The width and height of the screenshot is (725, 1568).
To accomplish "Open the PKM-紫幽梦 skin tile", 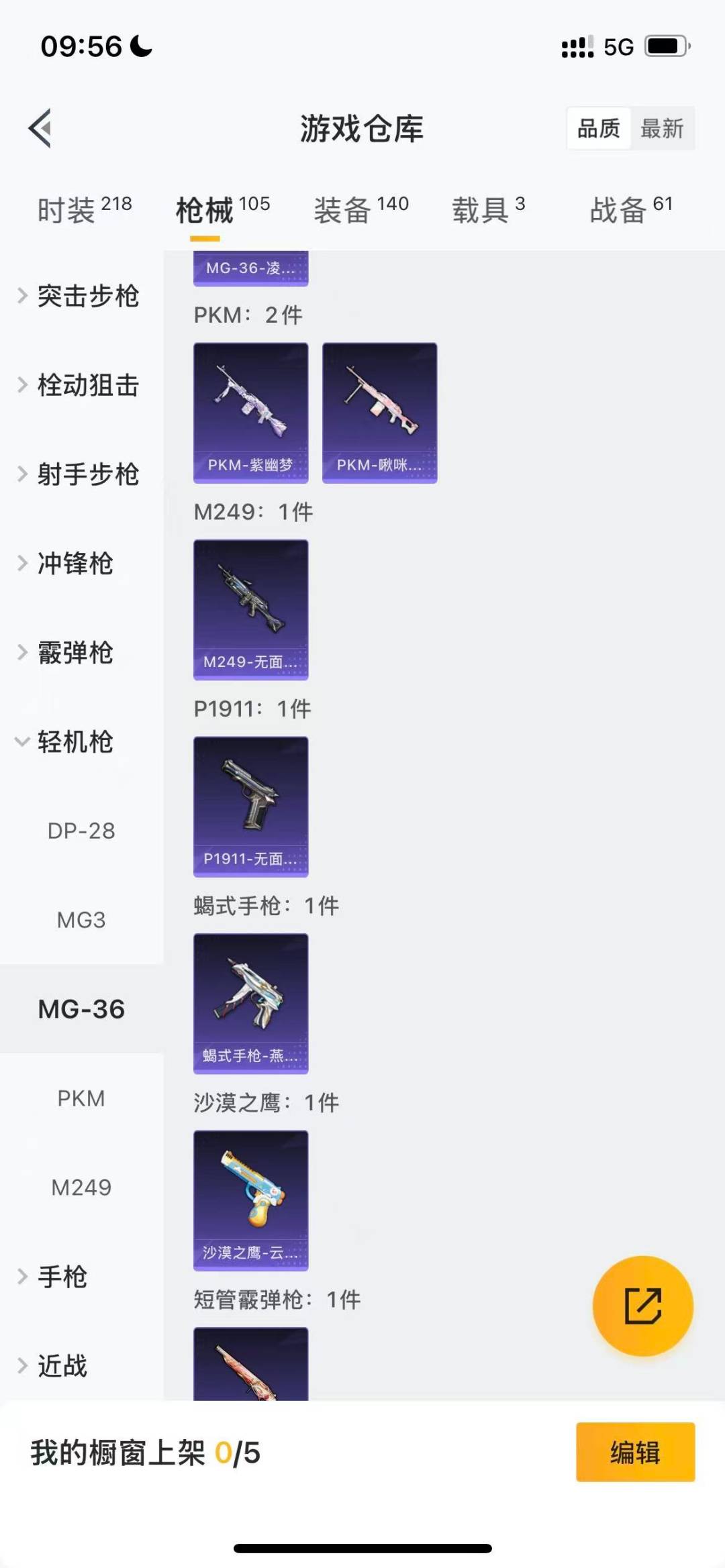I will coord(250,413).
